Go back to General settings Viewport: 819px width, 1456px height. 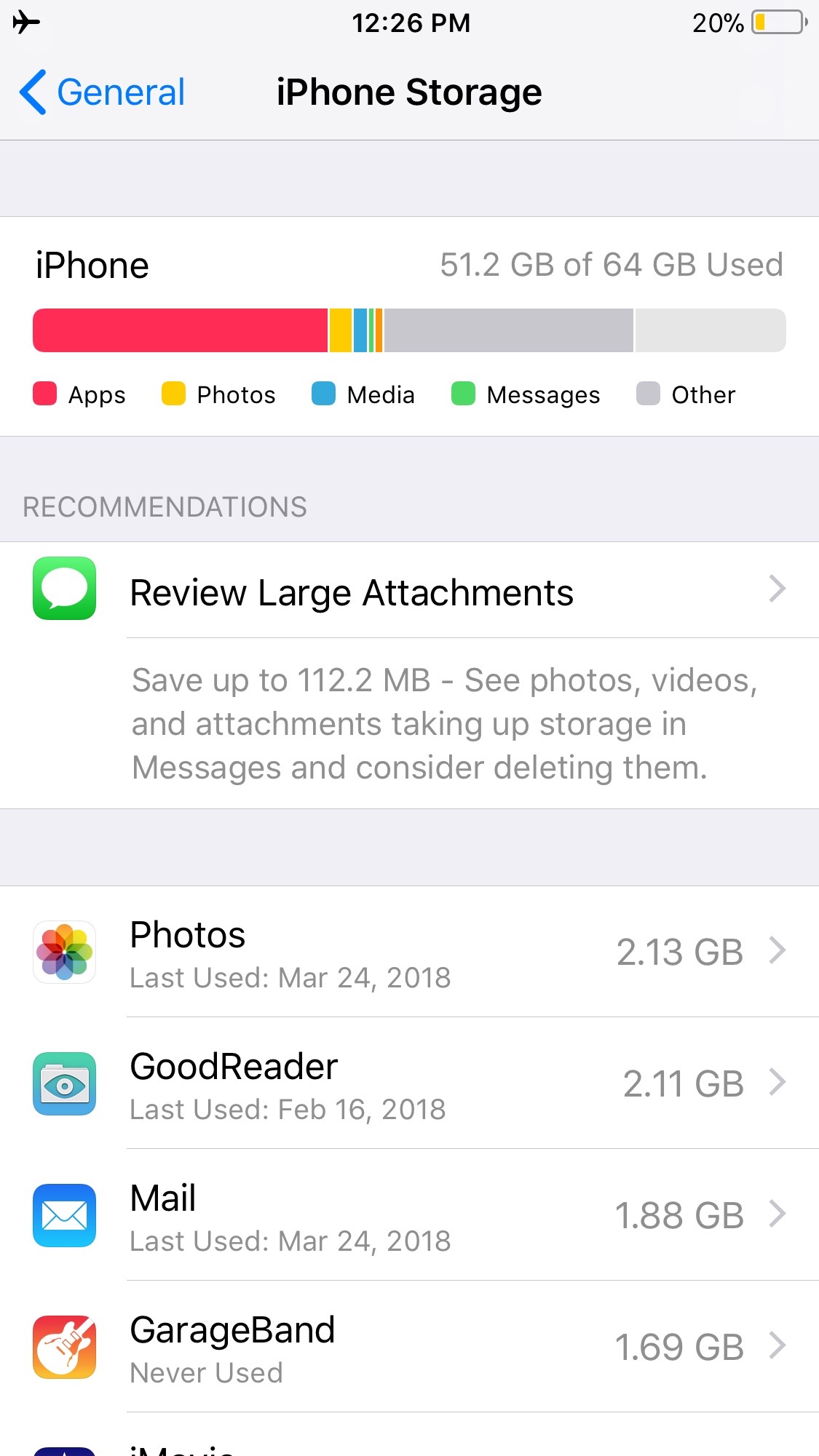[100, 91]
